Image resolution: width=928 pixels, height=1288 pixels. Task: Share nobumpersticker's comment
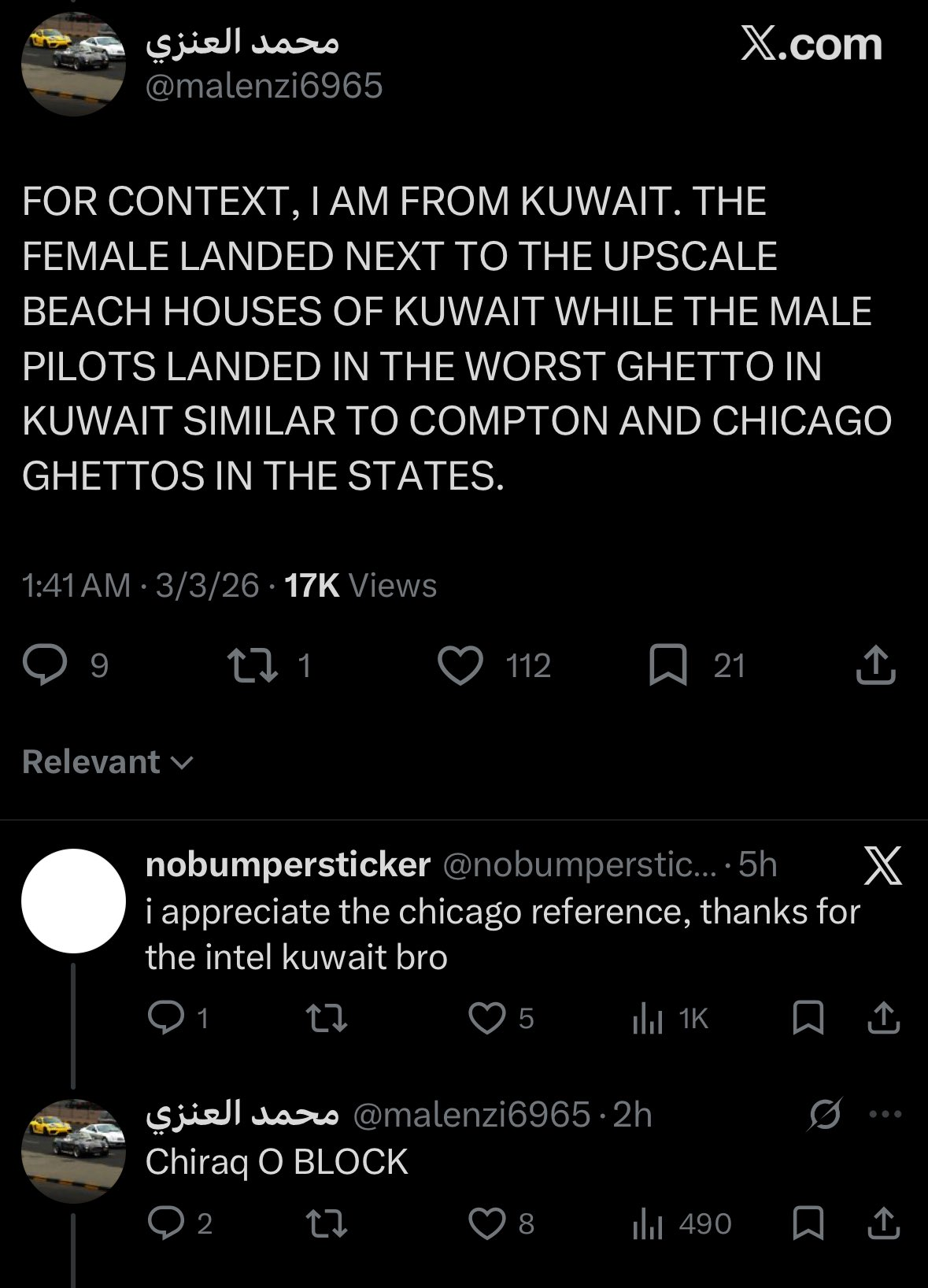coord(883,1018)
